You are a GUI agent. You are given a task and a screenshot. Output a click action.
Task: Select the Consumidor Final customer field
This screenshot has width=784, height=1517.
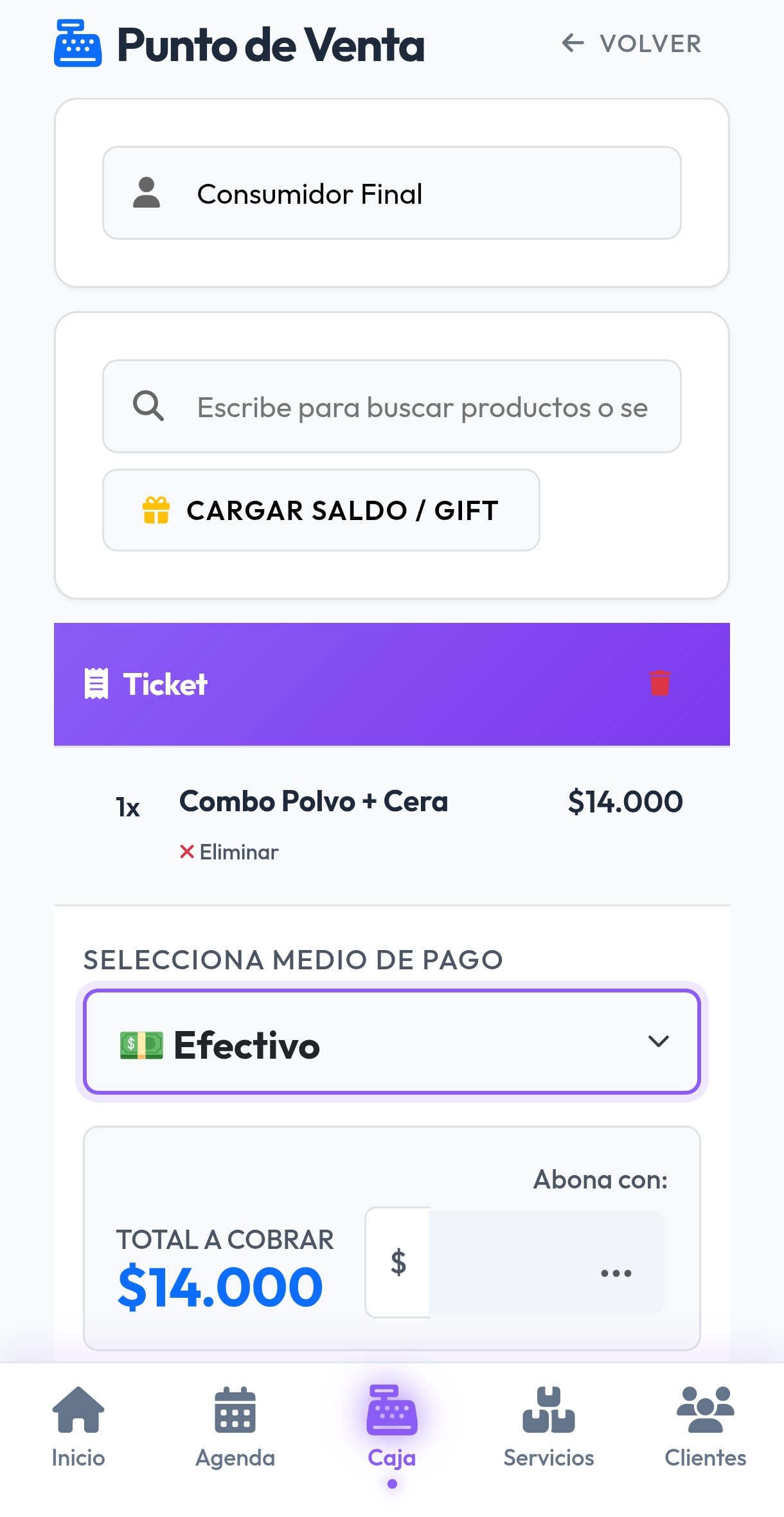point(391,193)
